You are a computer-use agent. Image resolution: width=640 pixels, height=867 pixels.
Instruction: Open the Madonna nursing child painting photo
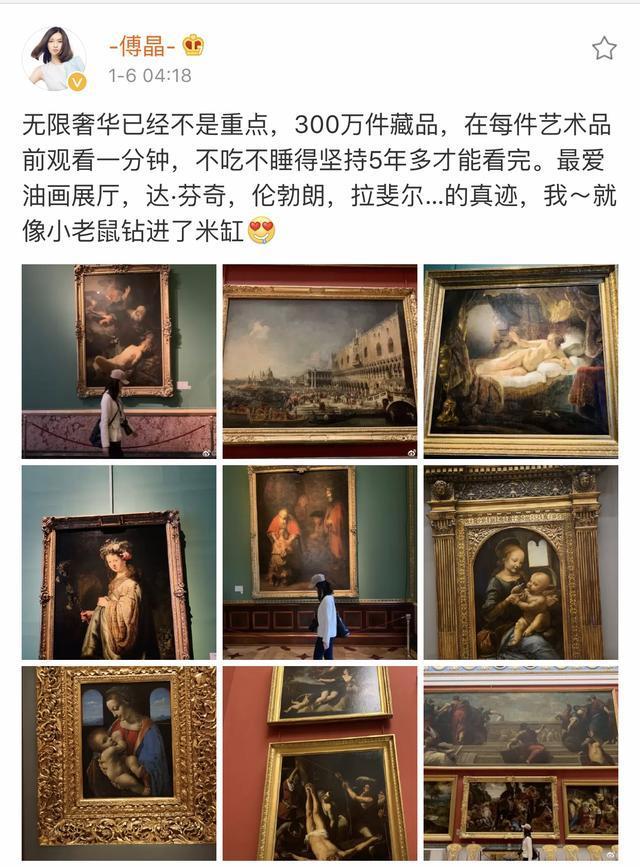point(119,763)
